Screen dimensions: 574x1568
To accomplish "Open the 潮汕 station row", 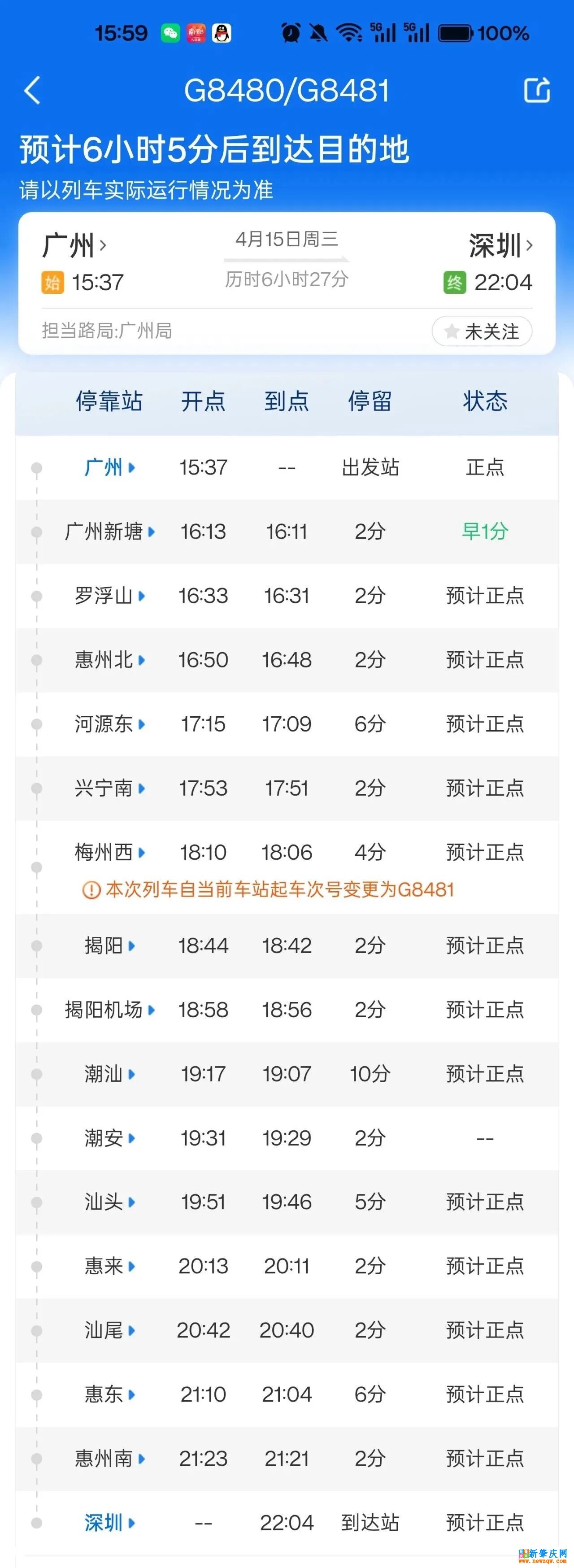I will (109, 1074).
